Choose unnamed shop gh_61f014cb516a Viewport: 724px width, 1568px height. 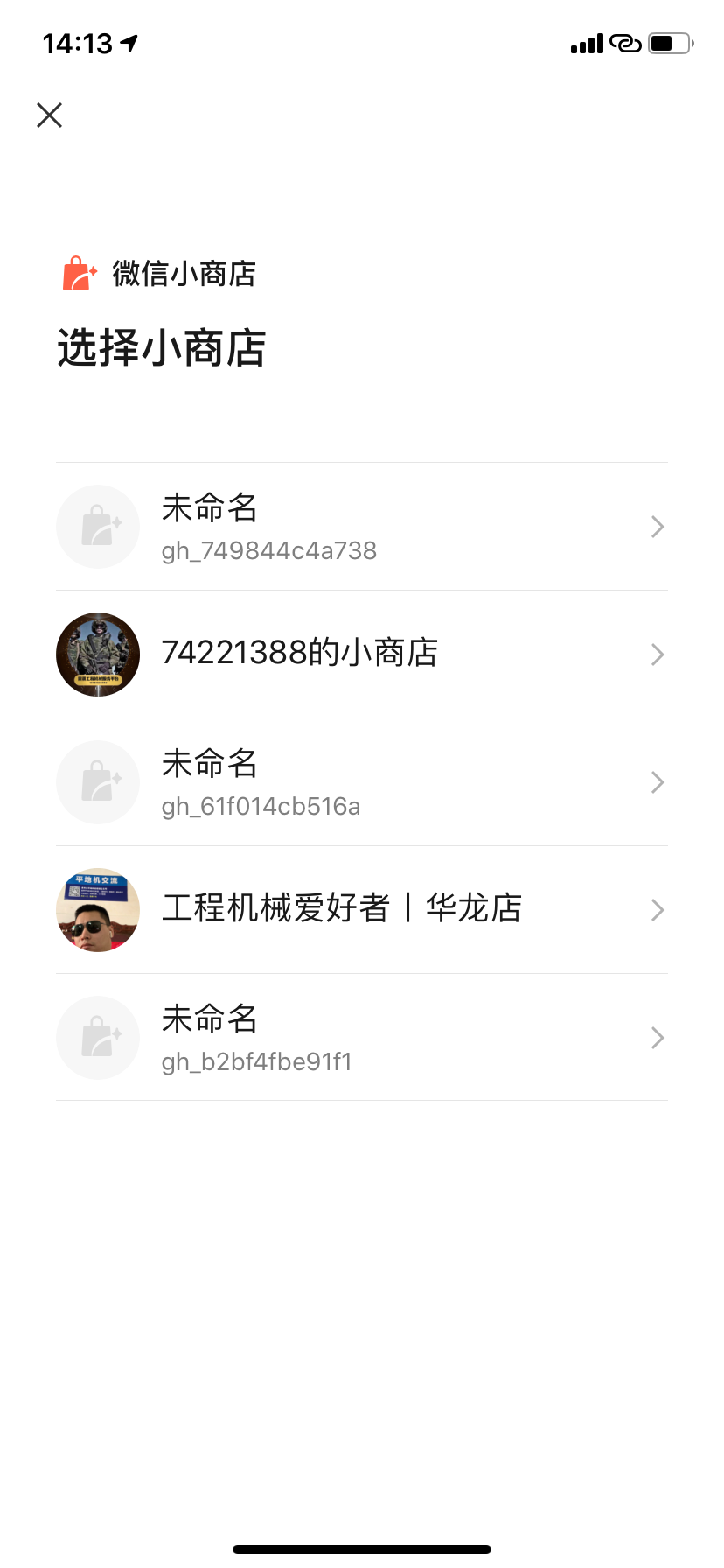click(x=361, y=782)
